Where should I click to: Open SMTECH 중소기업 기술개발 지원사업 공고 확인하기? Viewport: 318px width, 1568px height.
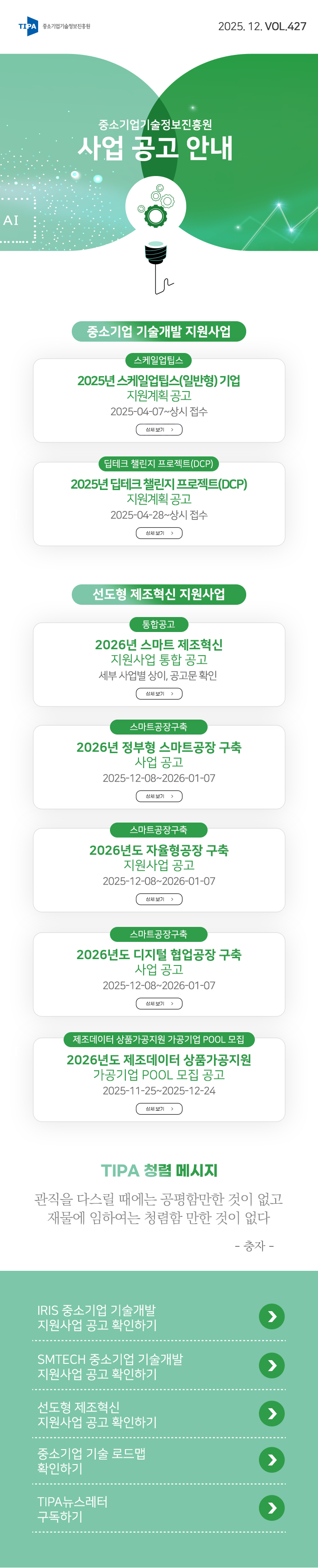tap(272, 1365)
